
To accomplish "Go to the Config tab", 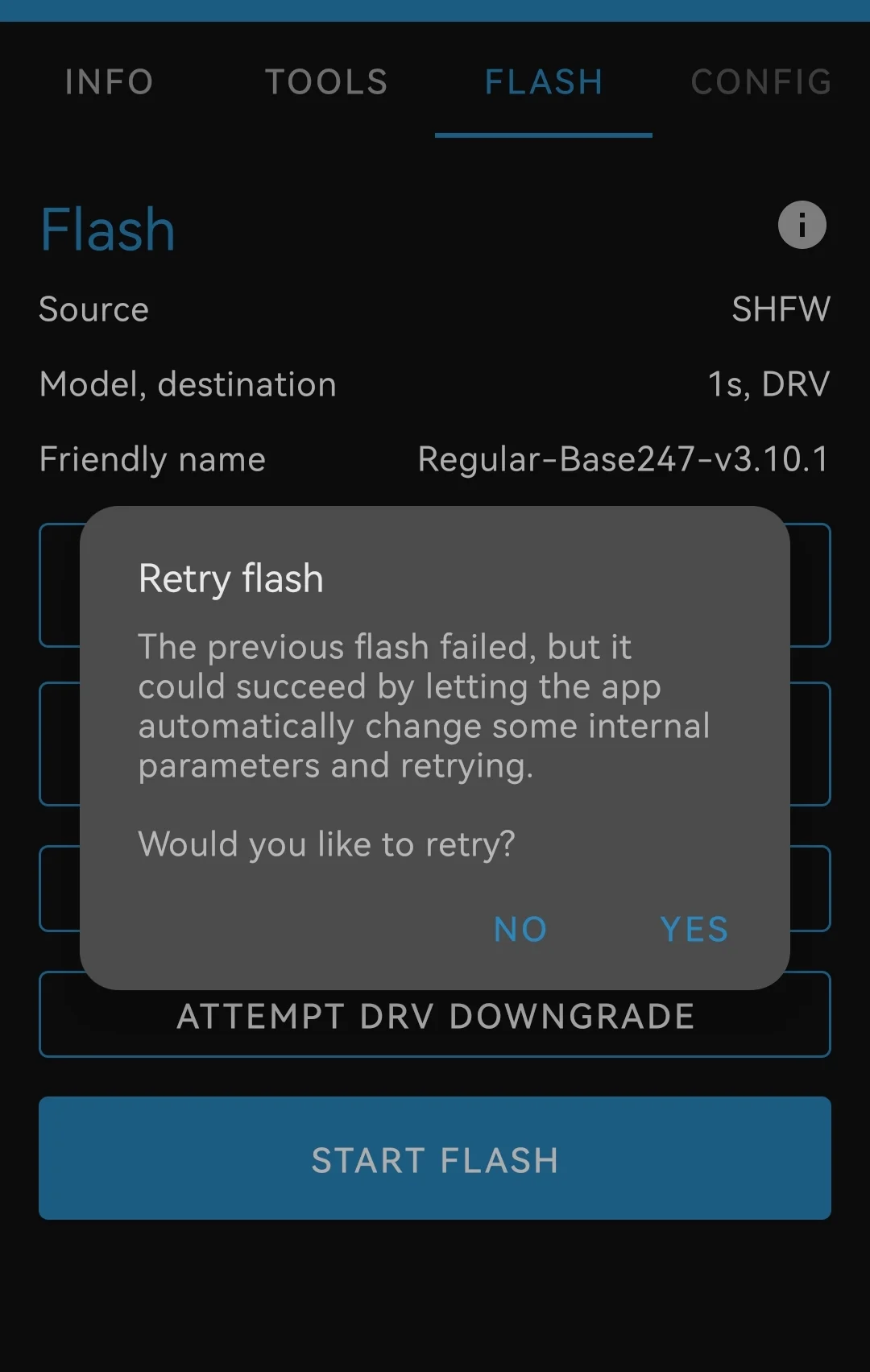I will coord(760,82).
